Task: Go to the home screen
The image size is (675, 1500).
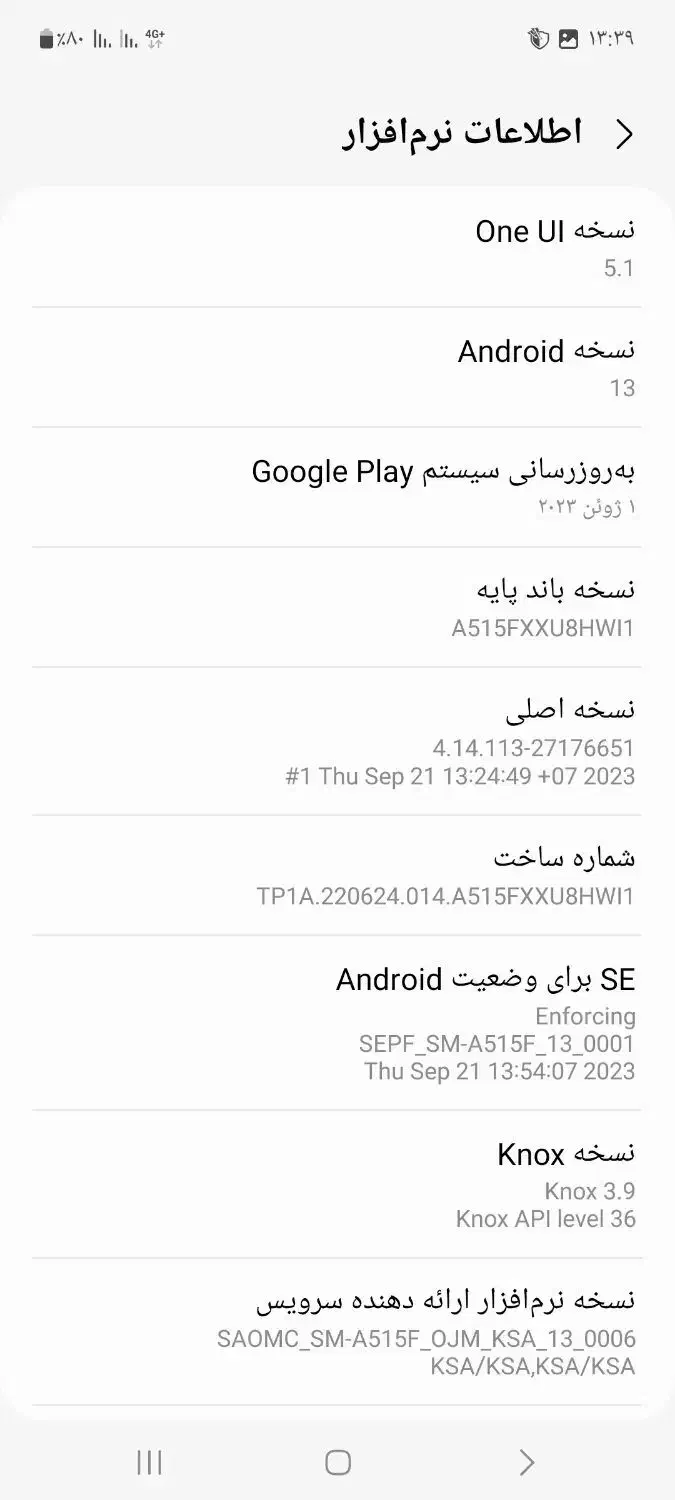Action: tap(338, 1463)
